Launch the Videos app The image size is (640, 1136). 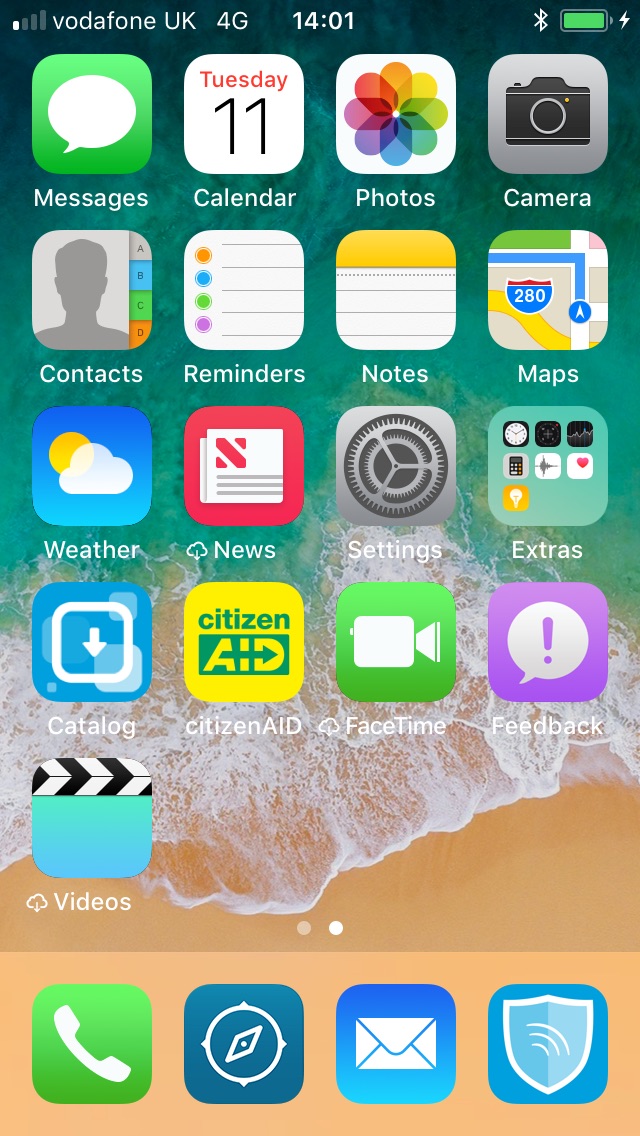point(91,818)
